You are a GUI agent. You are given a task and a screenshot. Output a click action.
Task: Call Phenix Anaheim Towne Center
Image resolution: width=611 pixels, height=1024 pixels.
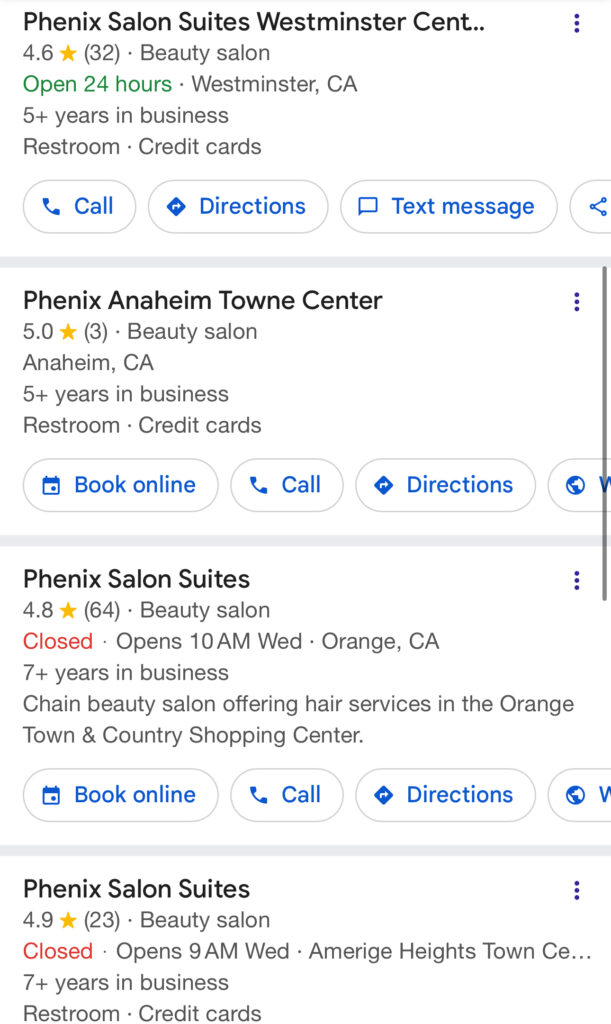pos(287,485)
